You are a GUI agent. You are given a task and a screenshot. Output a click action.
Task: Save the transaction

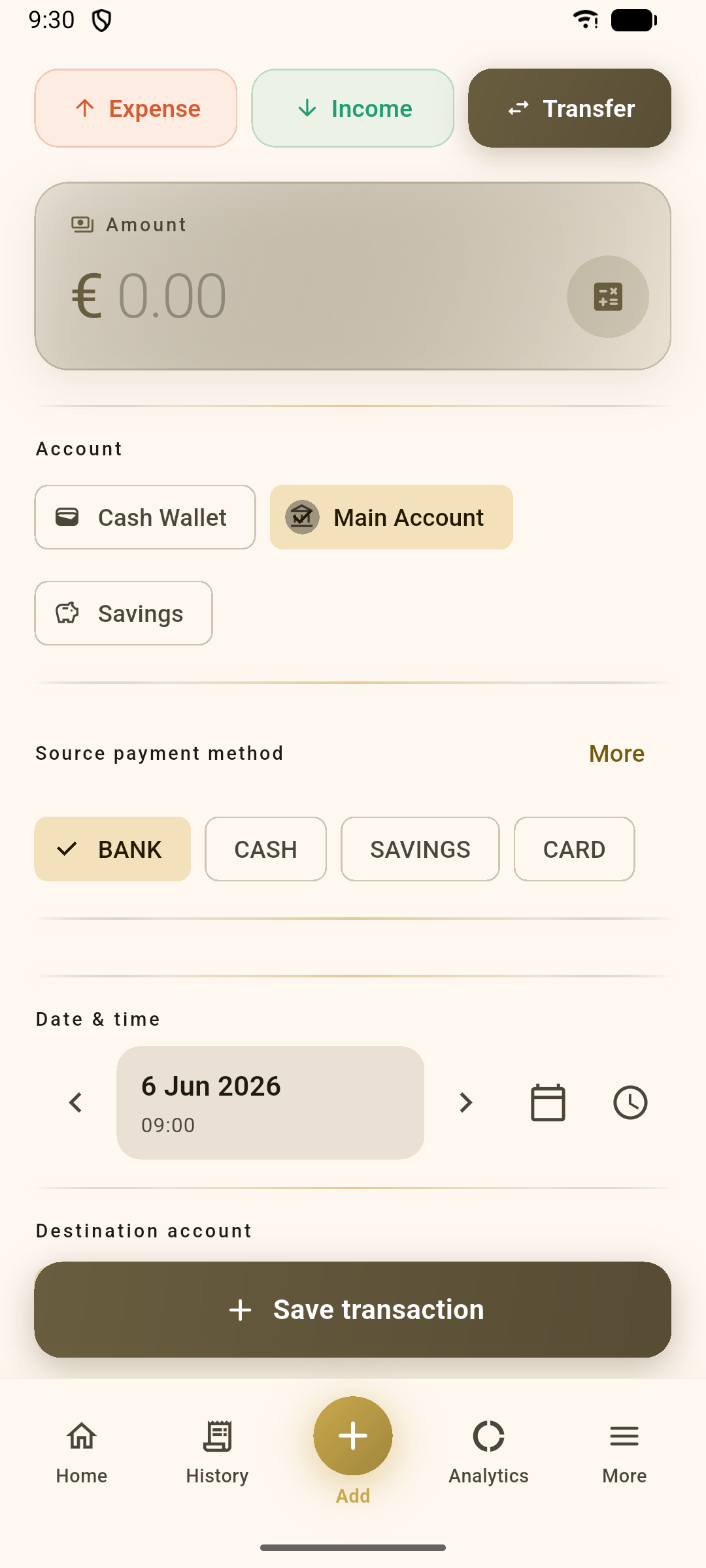tap(353, 1309)
